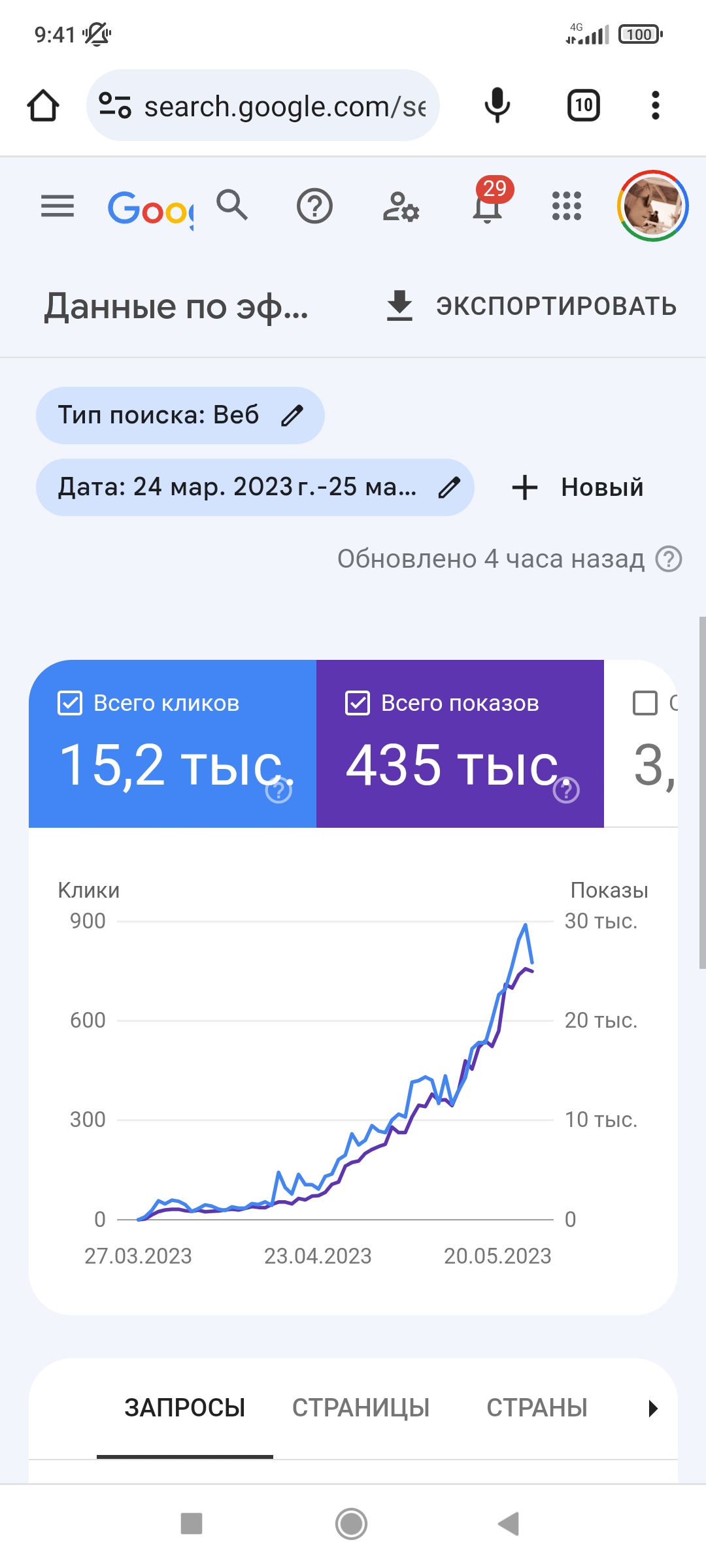This screenshot has width=706, height=1568.
Task: Add a new filter with 'Новый'
Action: pos(578,487)
